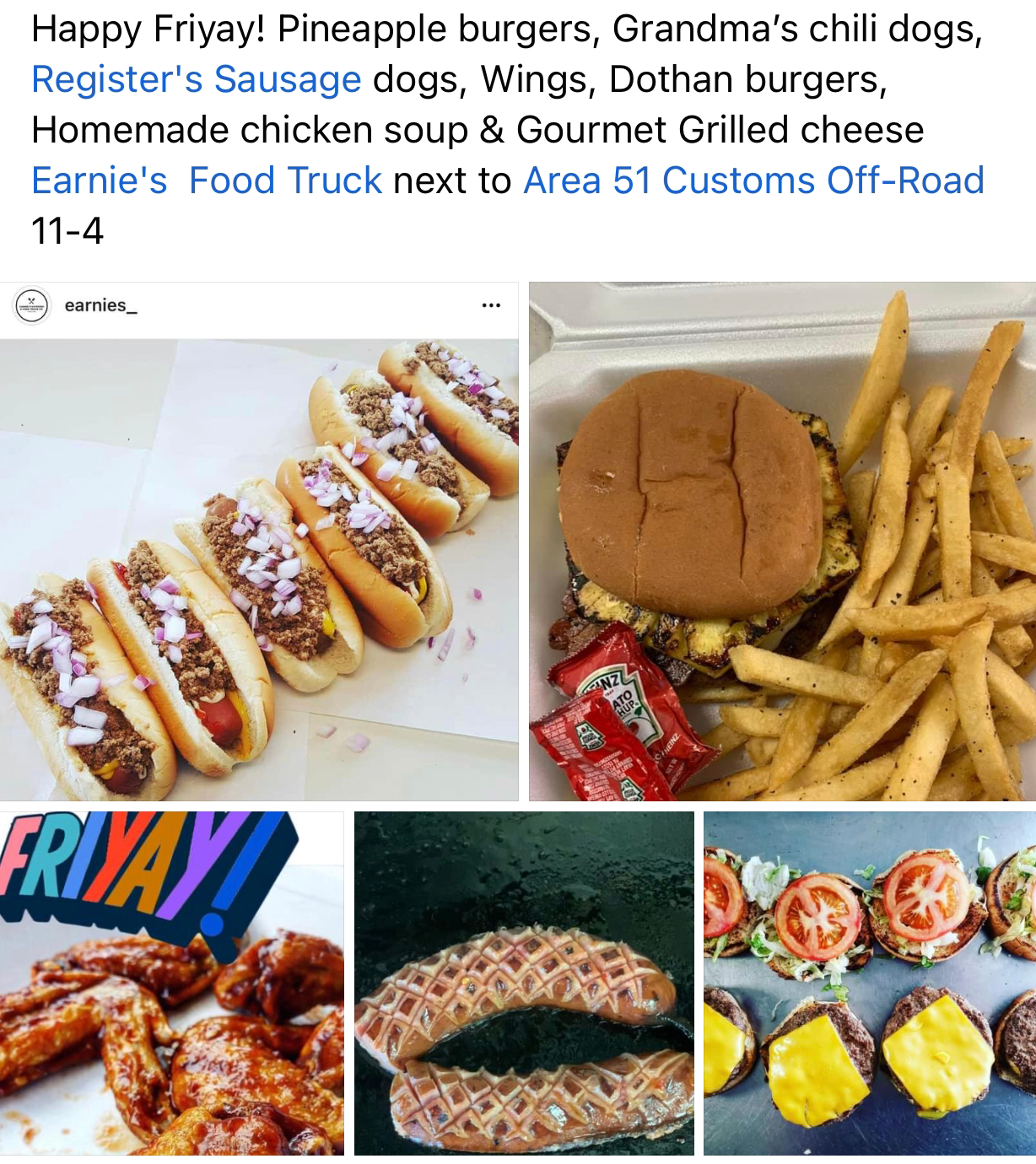The width and height of the screenshot is (1036, 1164).
Task: Open the pineapple burger and fries photo
Action: [782, 542]
